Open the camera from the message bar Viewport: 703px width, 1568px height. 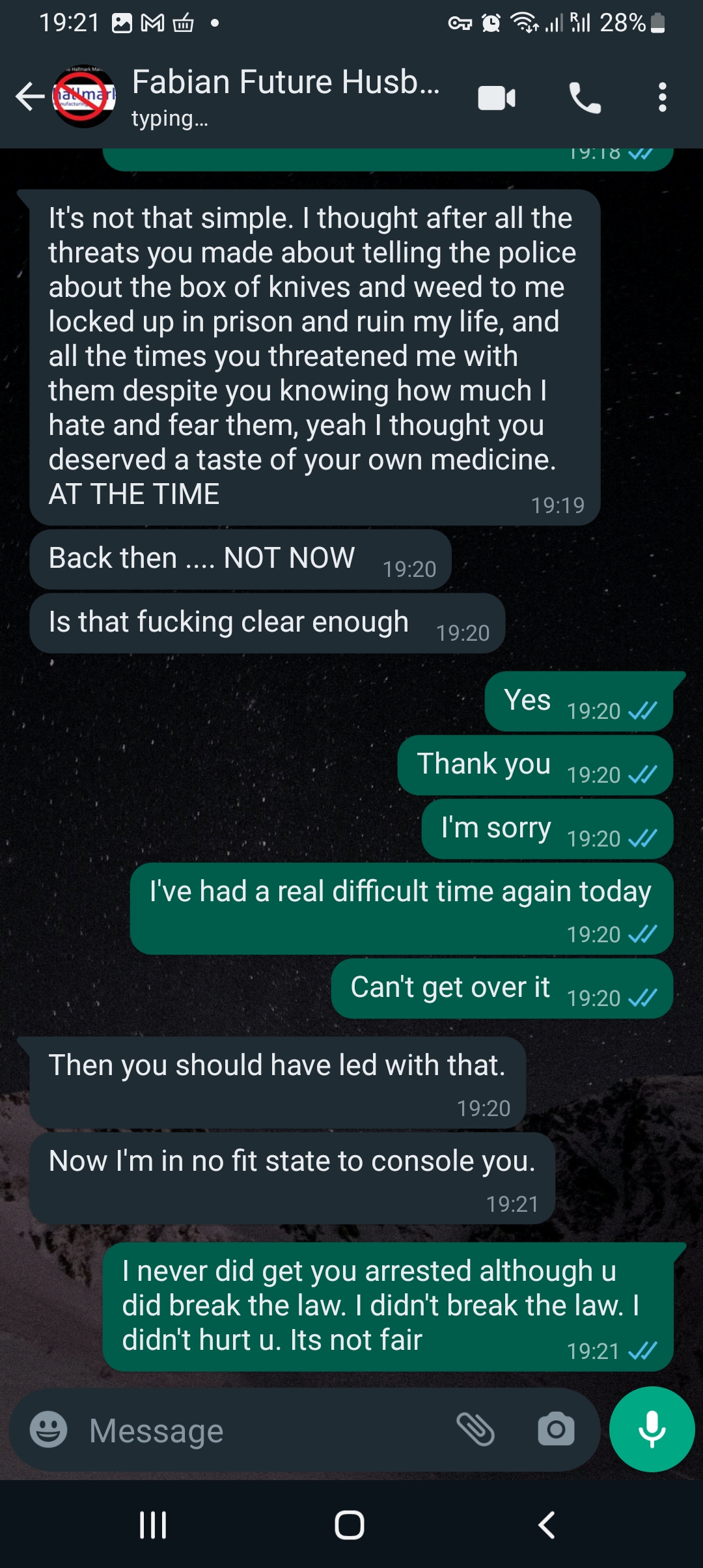click(556, 1430)
